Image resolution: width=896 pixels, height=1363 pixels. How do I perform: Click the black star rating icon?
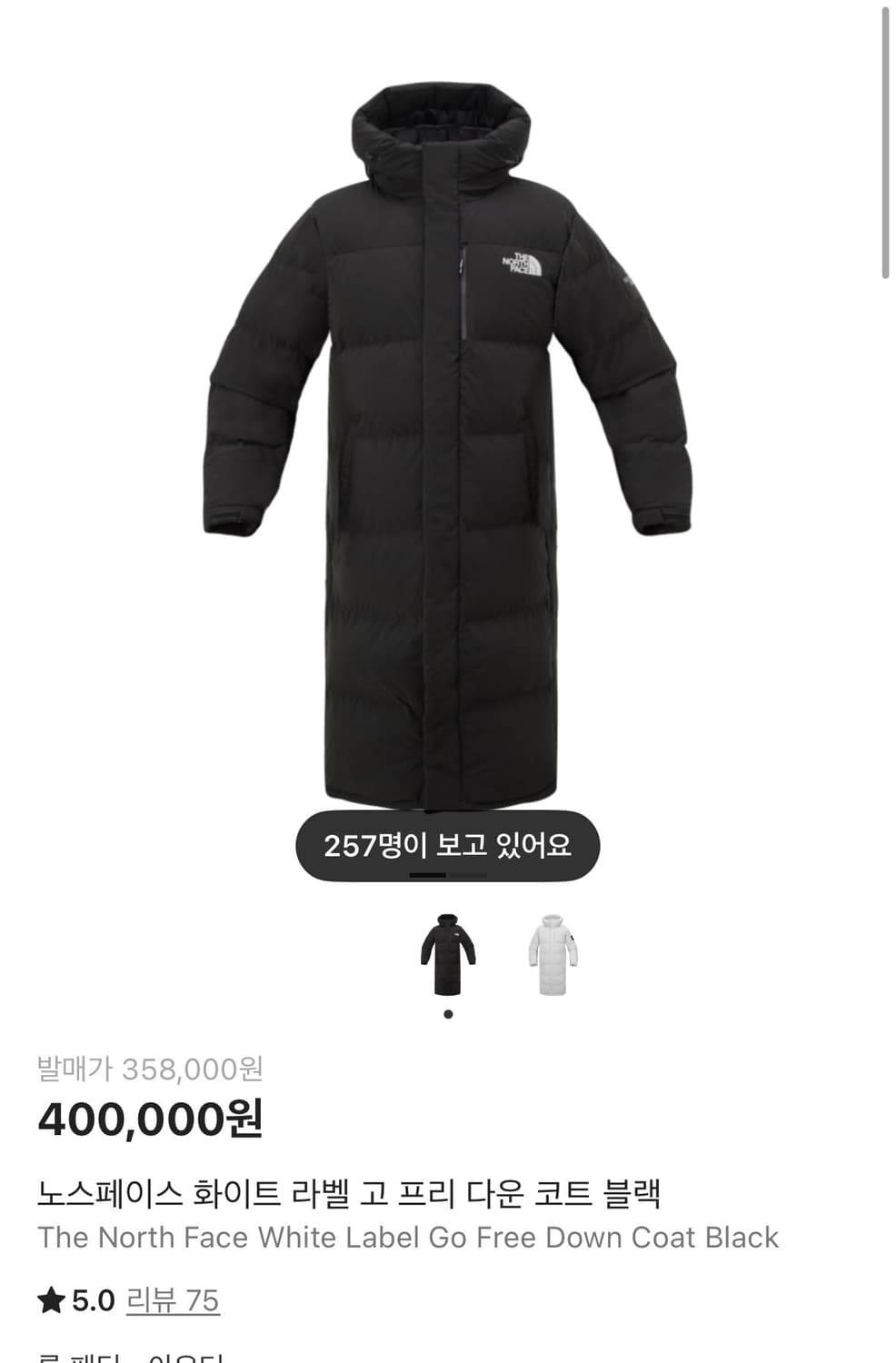point(50,1299)
